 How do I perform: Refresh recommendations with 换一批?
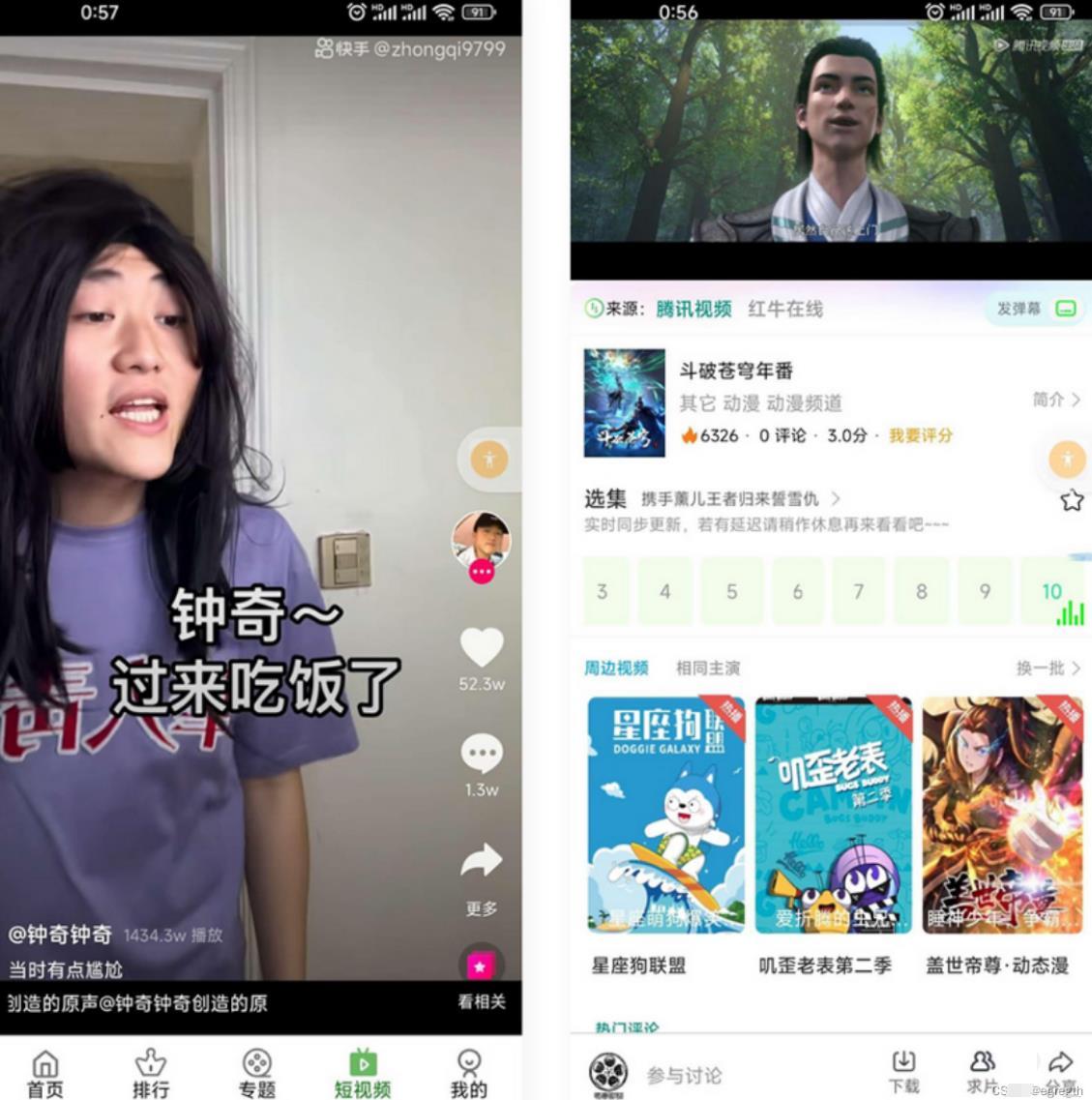point(1048,668)
